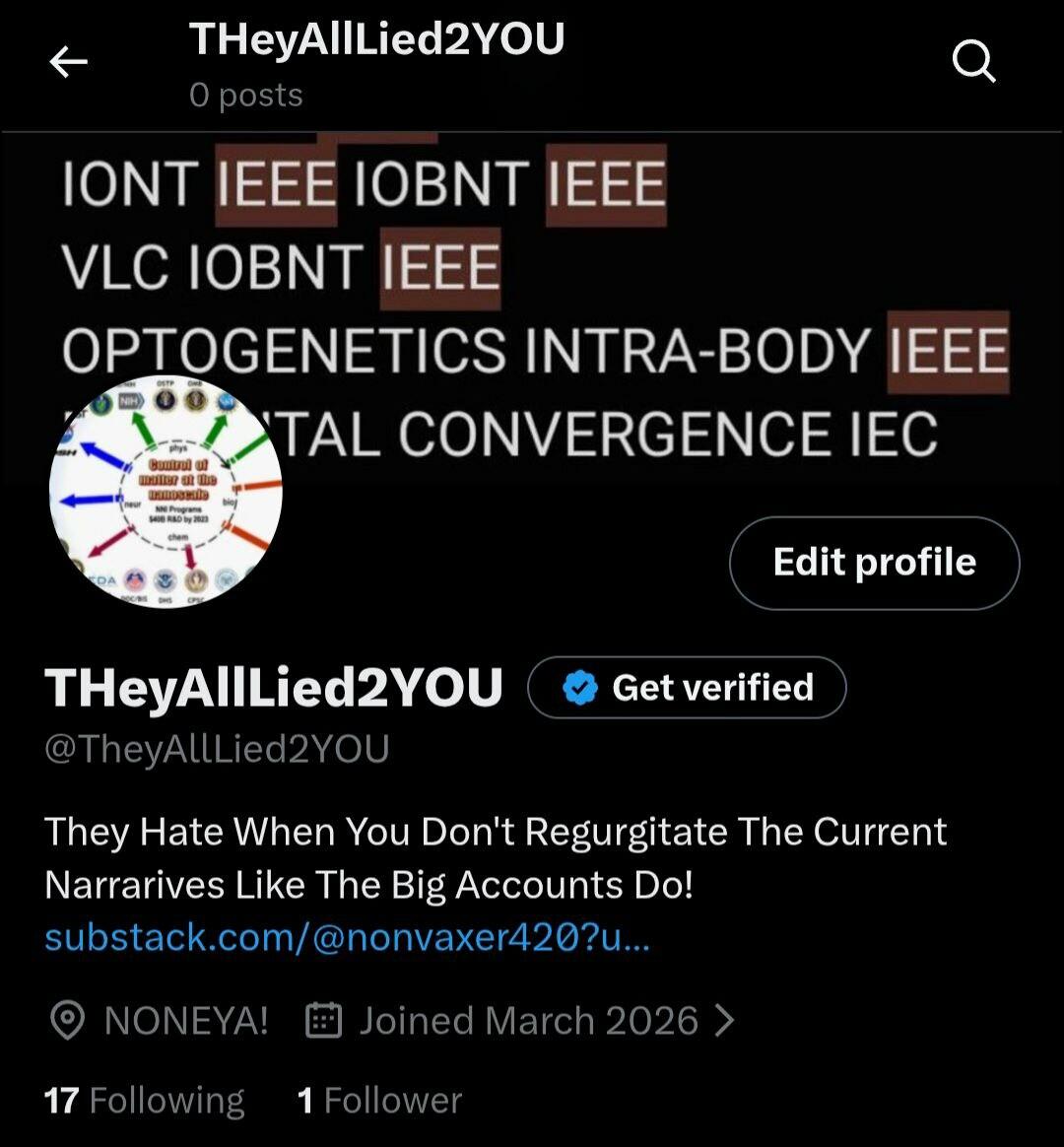The width and height of the screenshot is (1064, 1147).
Task: View the circular profile picture
Action: click(166, 491)
